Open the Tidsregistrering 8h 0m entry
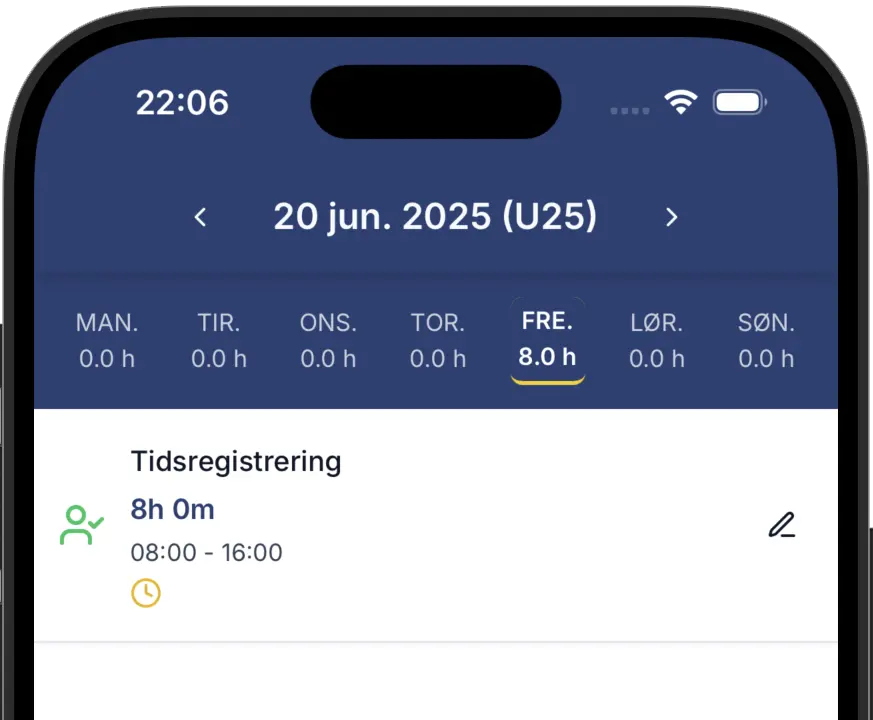The height and width of the screenshot is (720, 873). [400, 525]
